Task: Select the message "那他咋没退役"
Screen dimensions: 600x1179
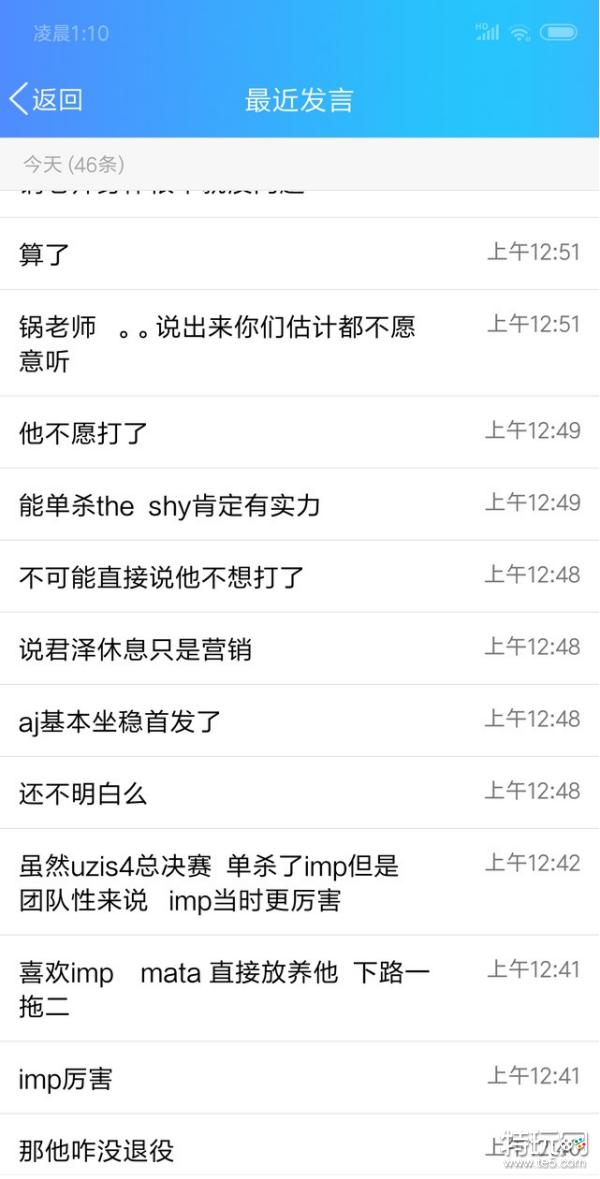Action: pos(96,1150)
